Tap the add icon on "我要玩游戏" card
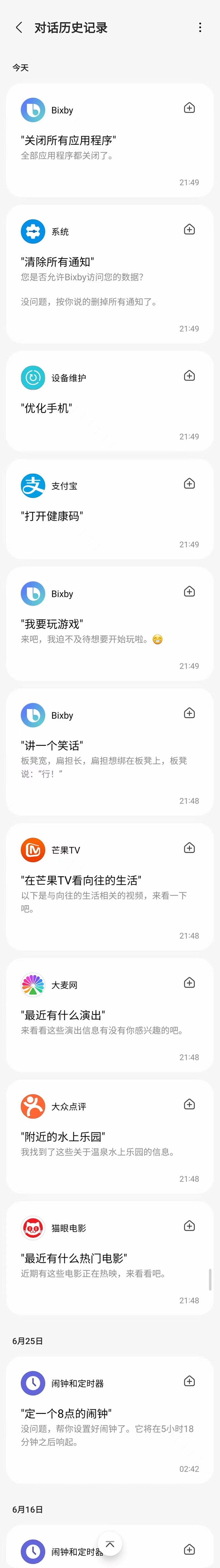This screenshot has width=220, height=1568. click(190, 592)
